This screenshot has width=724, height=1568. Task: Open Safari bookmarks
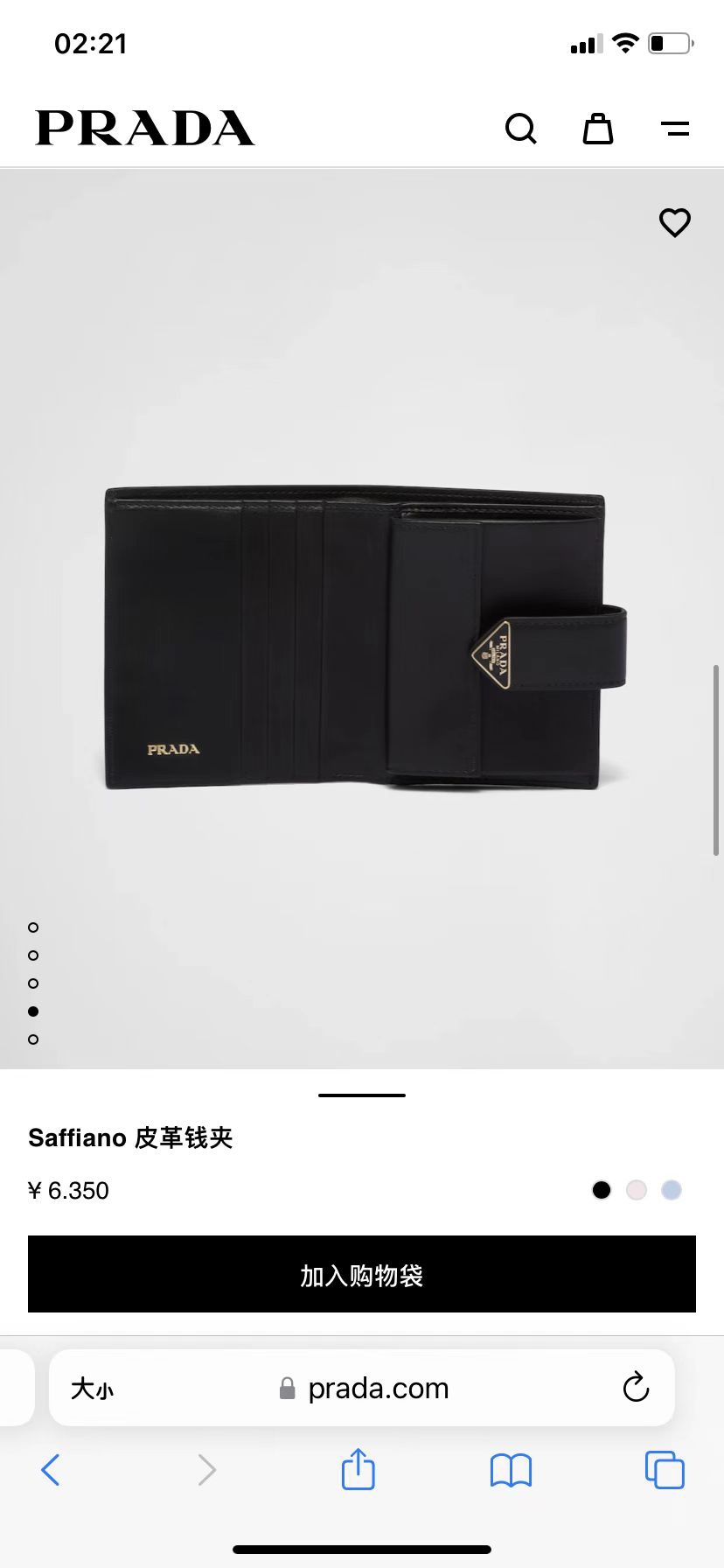pos(511,1470)
